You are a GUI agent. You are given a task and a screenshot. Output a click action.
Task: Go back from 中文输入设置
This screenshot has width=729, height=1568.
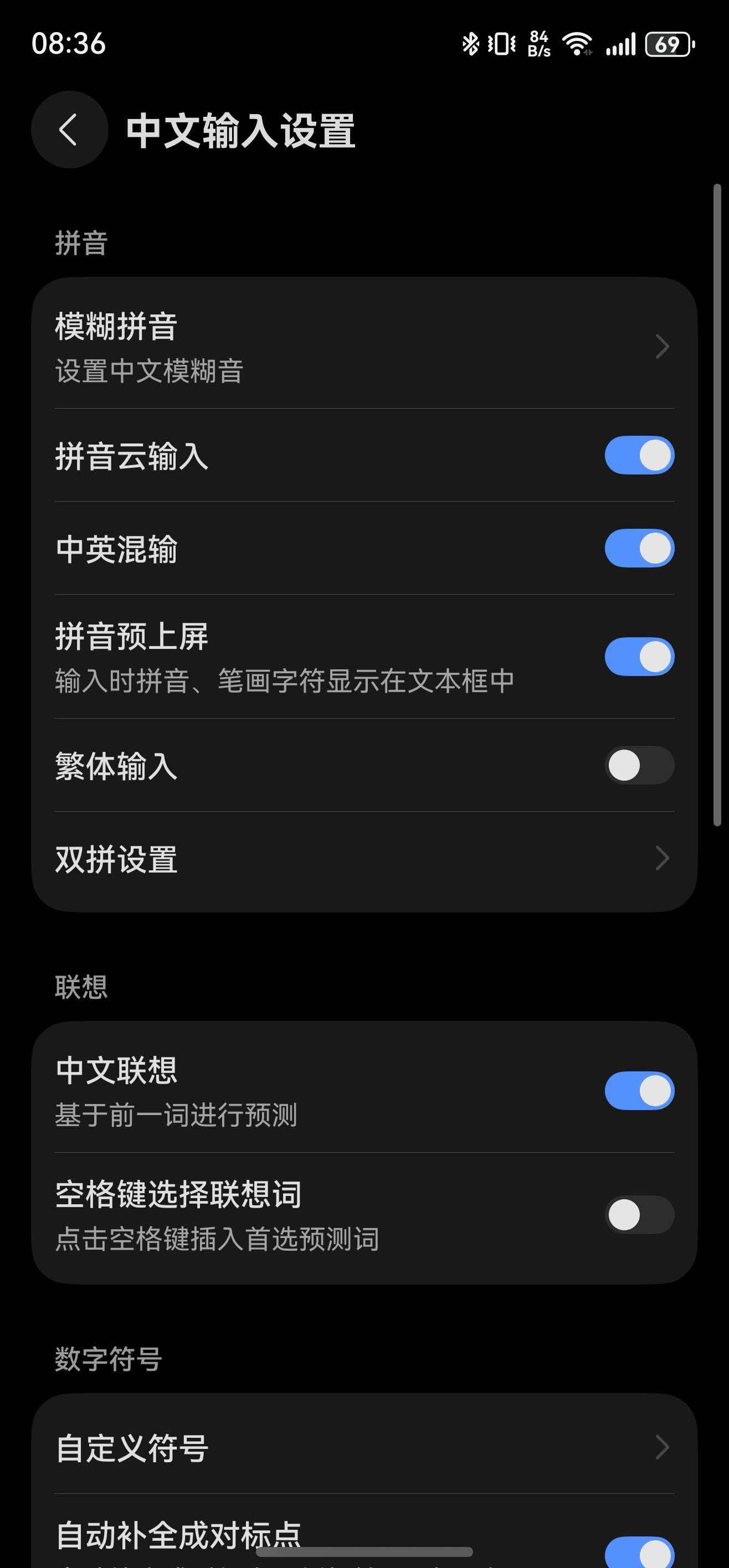tap(69, 130)
